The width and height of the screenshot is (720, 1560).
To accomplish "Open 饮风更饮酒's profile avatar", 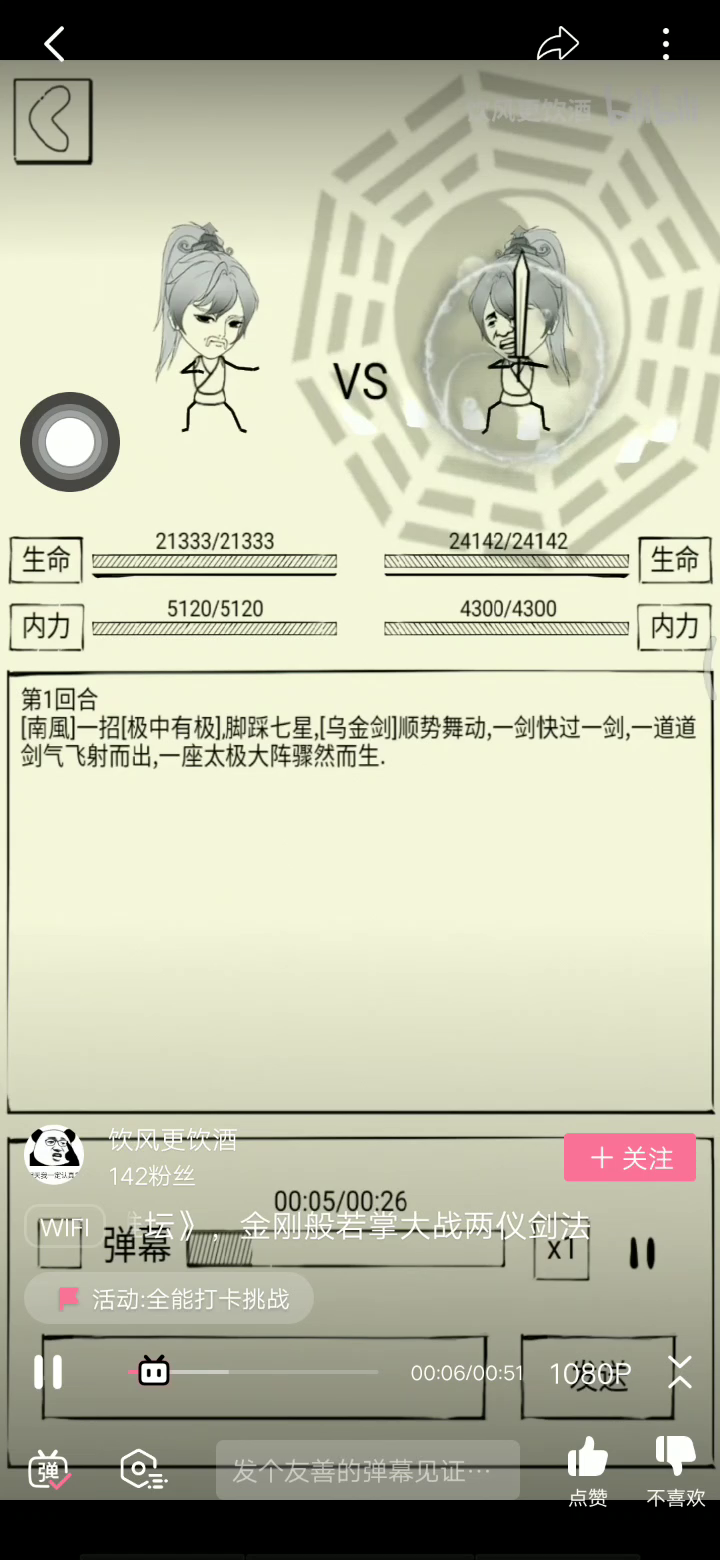I will [53, 1155].
